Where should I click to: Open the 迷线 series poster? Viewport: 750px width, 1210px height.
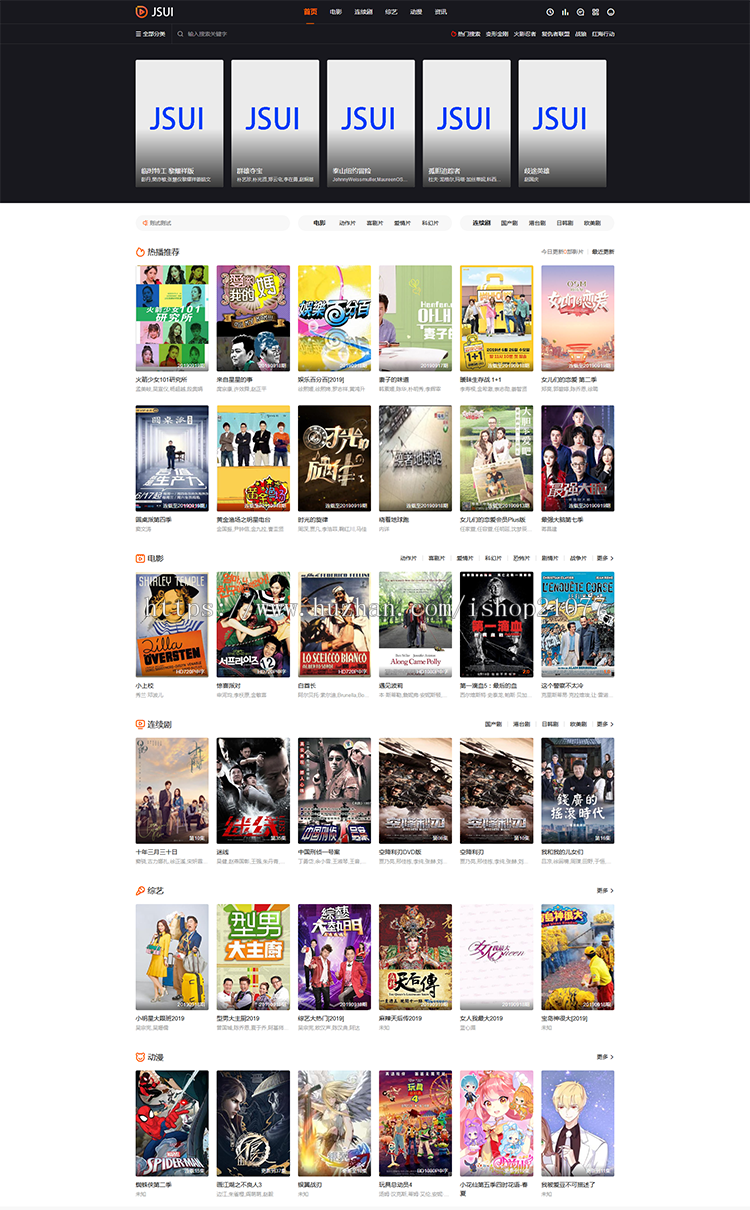(x=253, y=790)
